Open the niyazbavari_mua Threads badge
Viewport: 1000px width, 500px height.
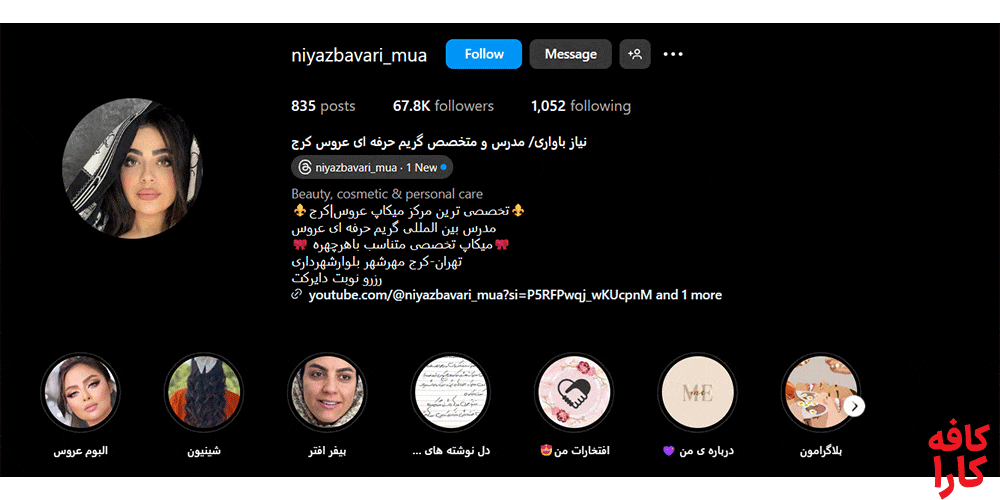point(372,168)
